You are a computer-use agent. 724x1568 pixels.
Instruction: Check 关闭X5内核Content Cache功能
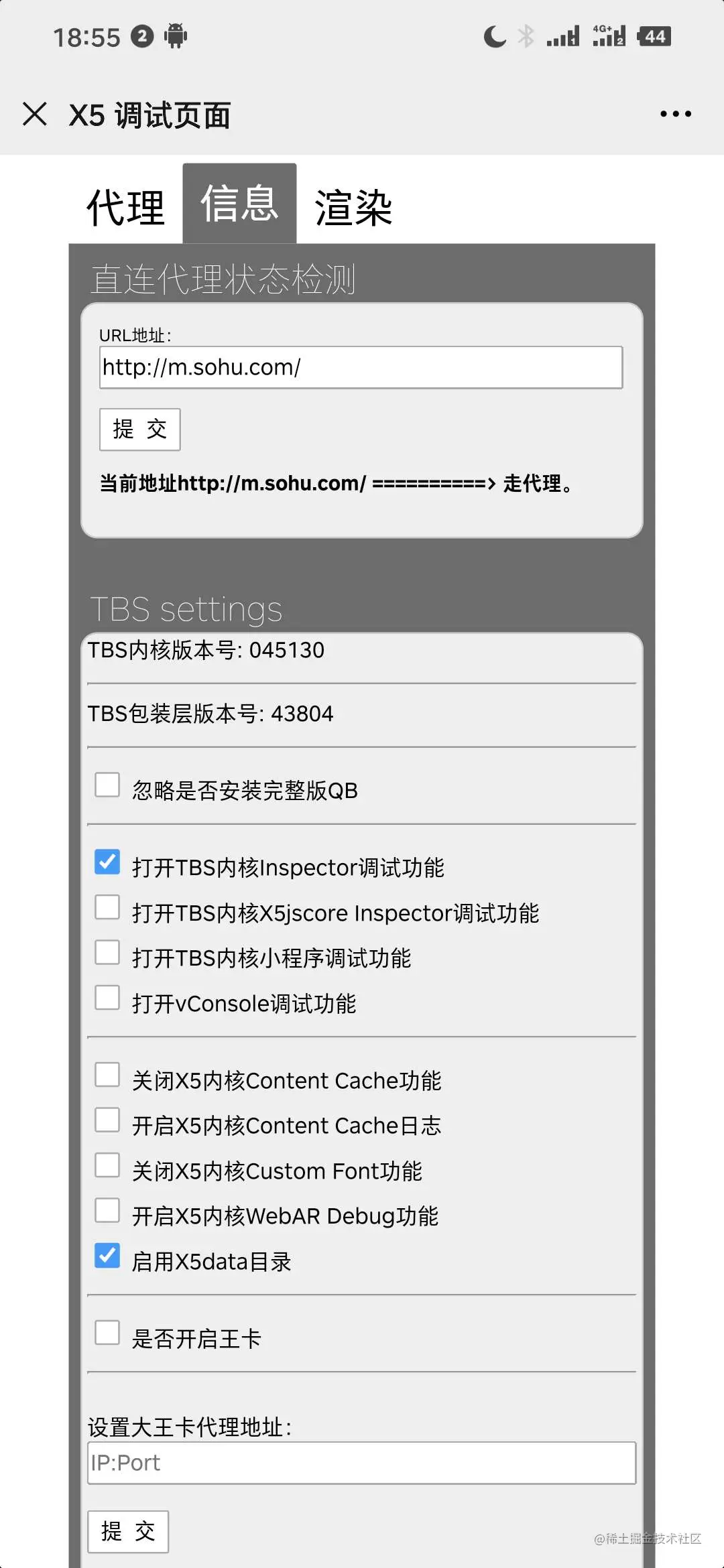[107, 1075]
